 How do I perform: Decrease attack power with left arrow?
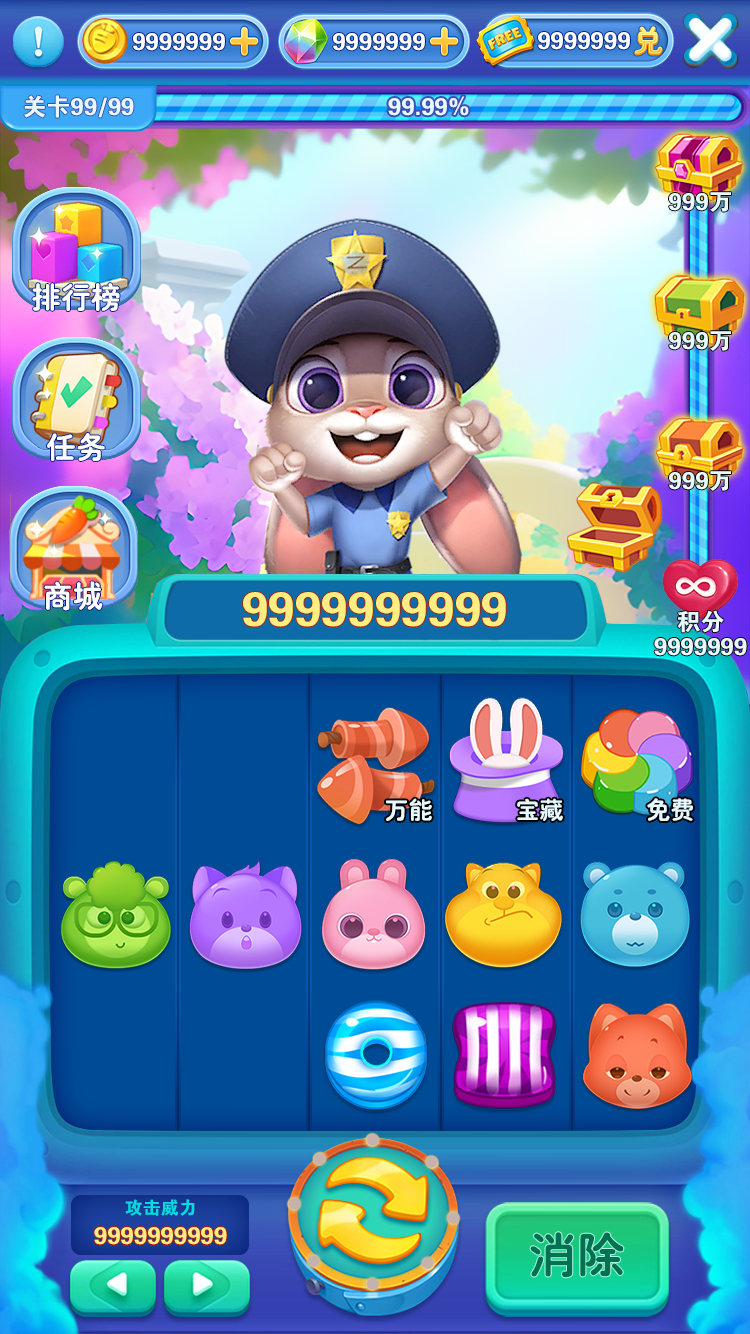coord(113,1285)
